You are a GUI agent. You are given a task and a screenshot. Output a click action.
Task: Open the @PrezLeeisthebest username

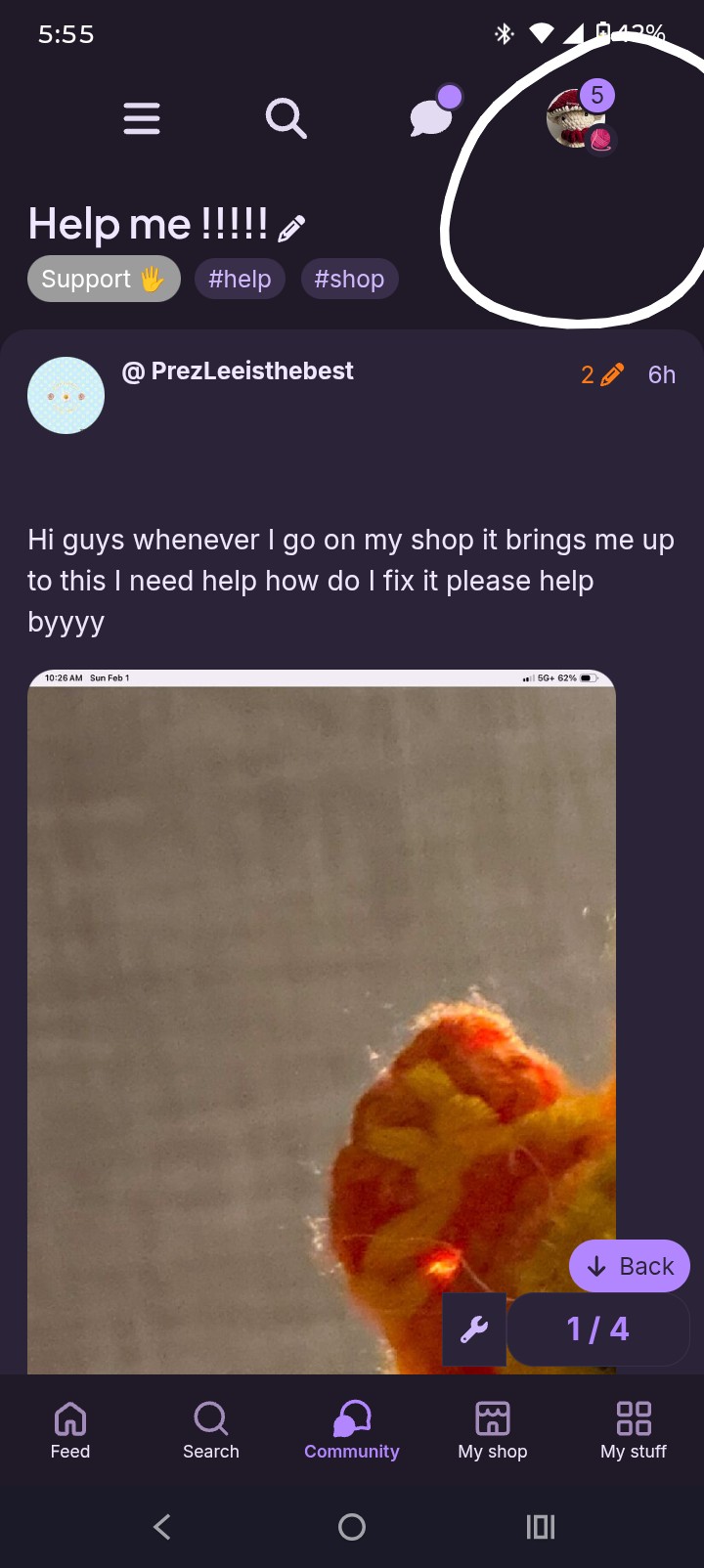pyautogui.click(x=238, y=371)
